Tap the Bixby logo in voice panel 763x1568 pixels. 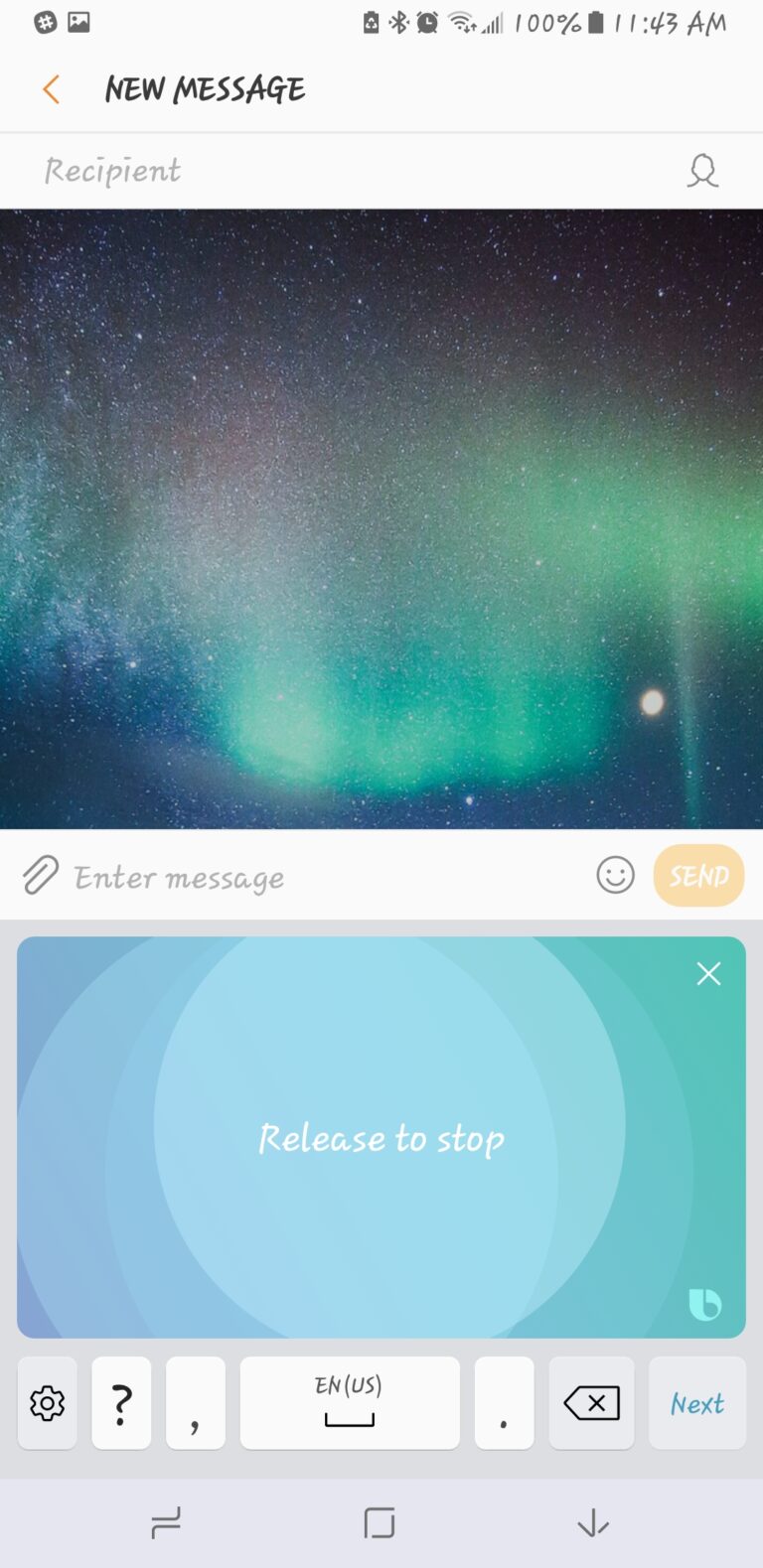pos(704,1304)
